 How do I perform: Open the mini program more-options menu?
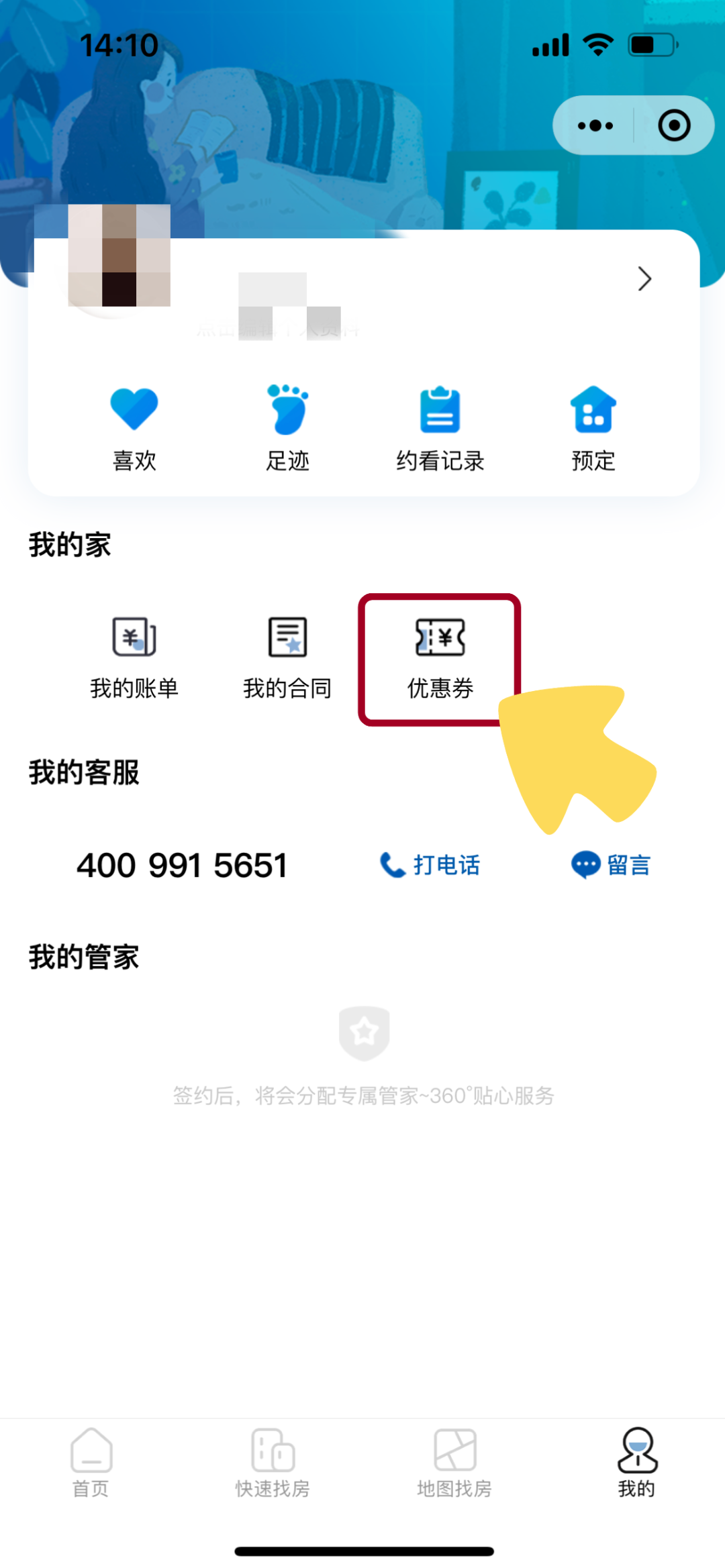point(595,125)
